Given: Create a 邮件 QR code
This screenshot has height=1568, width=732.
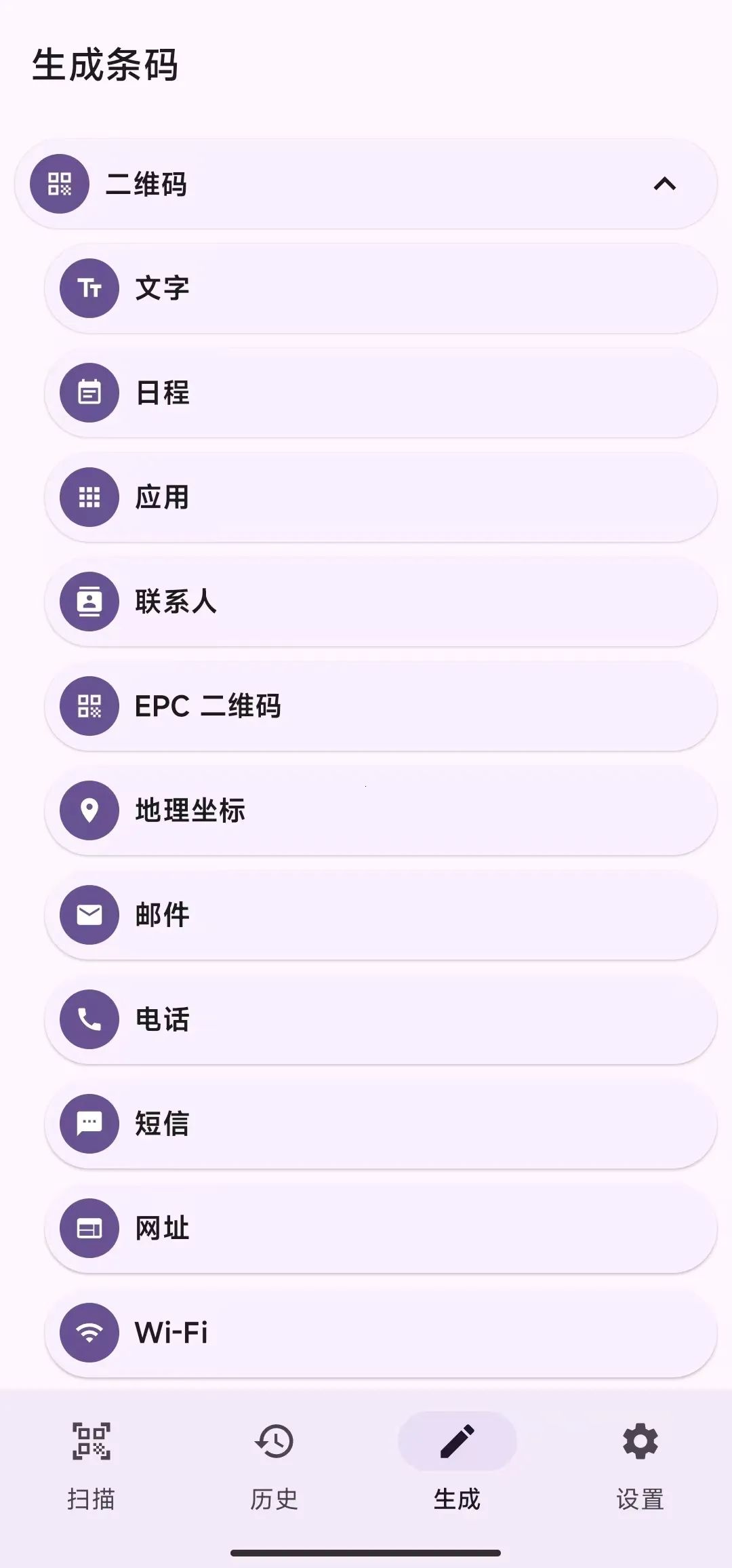Looking at the screenshot, I should point(380,915).
